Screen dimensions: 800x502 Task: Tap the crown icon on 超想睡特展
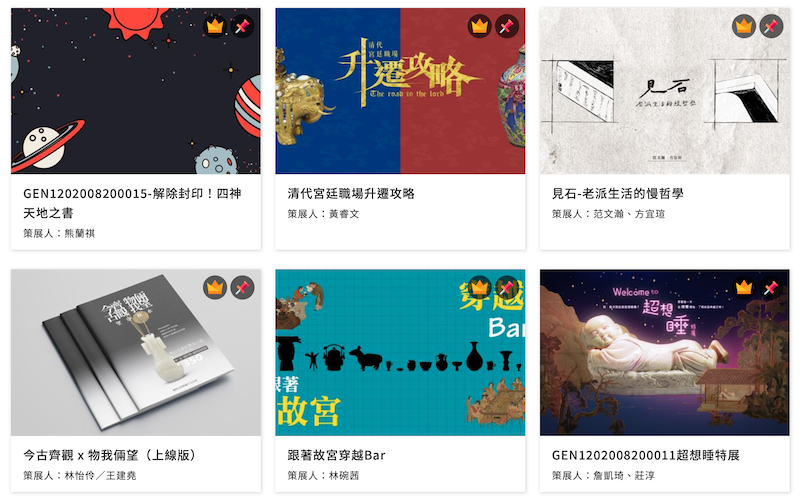click(x=743, y=288)
